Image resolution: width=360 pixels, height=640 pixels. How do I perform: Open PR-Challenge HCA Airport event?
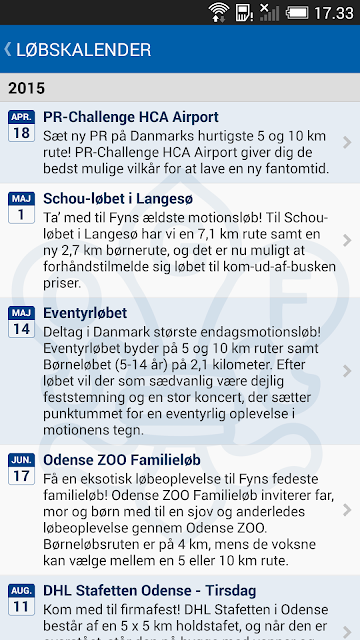(180, 142)
